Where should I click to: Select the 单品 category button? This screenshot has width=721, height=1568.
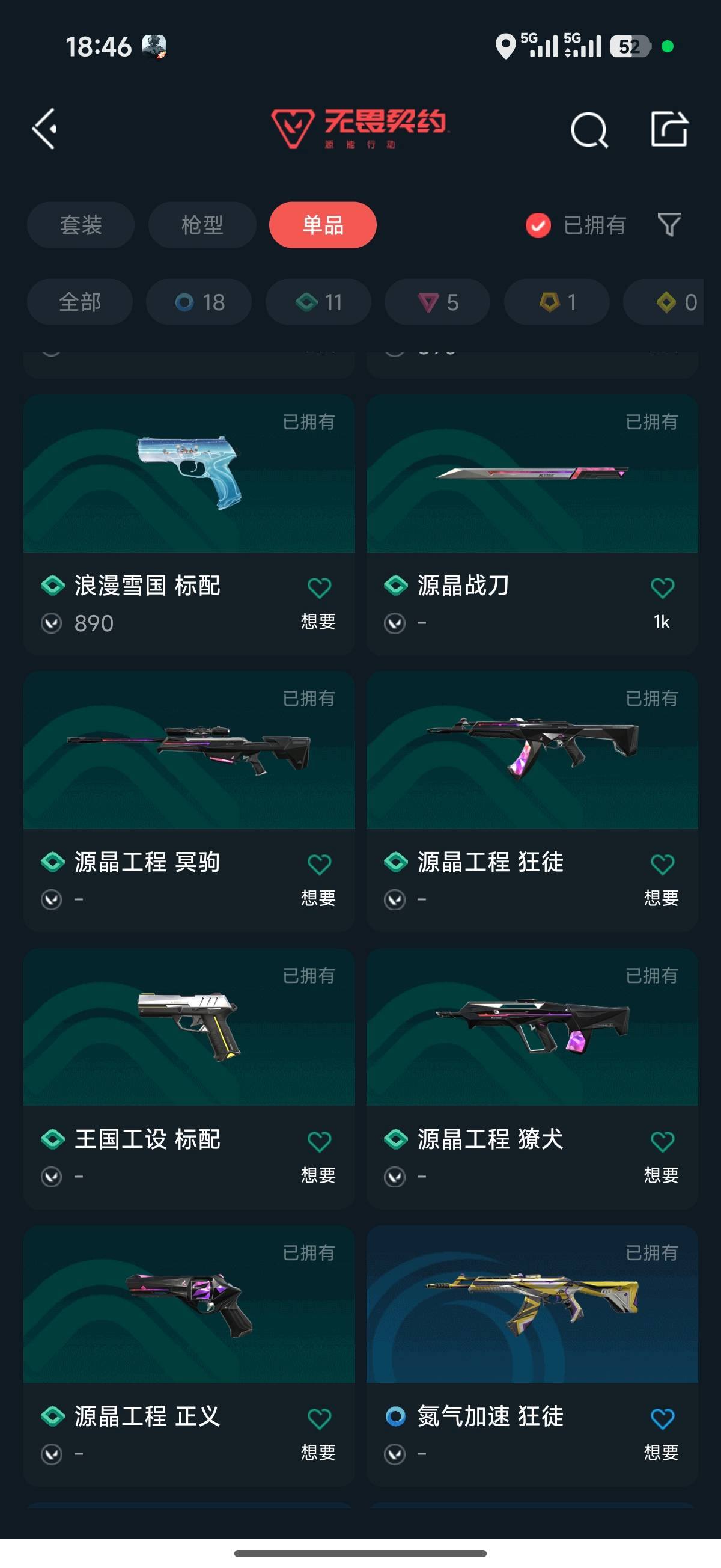[322, 225]
